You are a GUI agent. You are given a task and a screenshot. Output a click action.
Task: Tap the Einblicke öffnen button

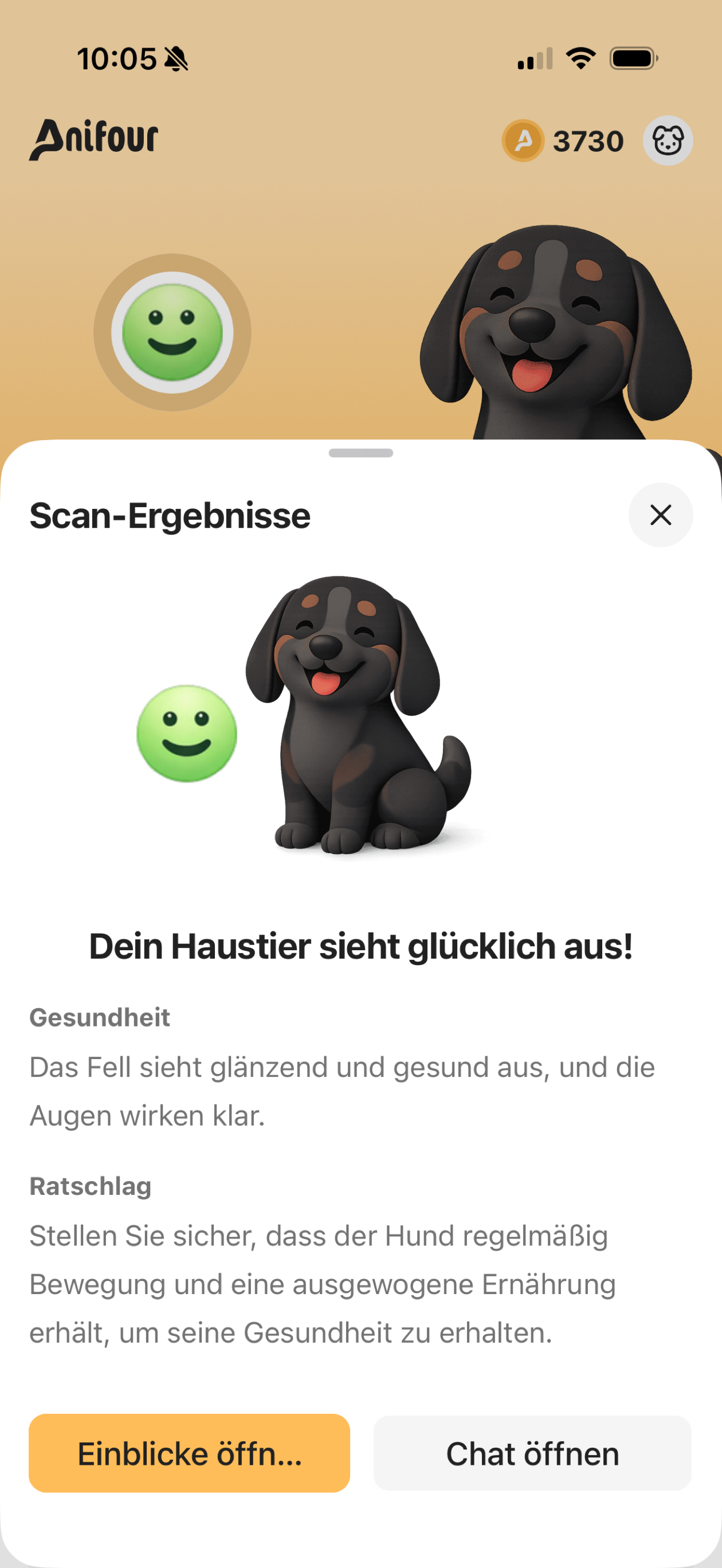coord(189,1453)
